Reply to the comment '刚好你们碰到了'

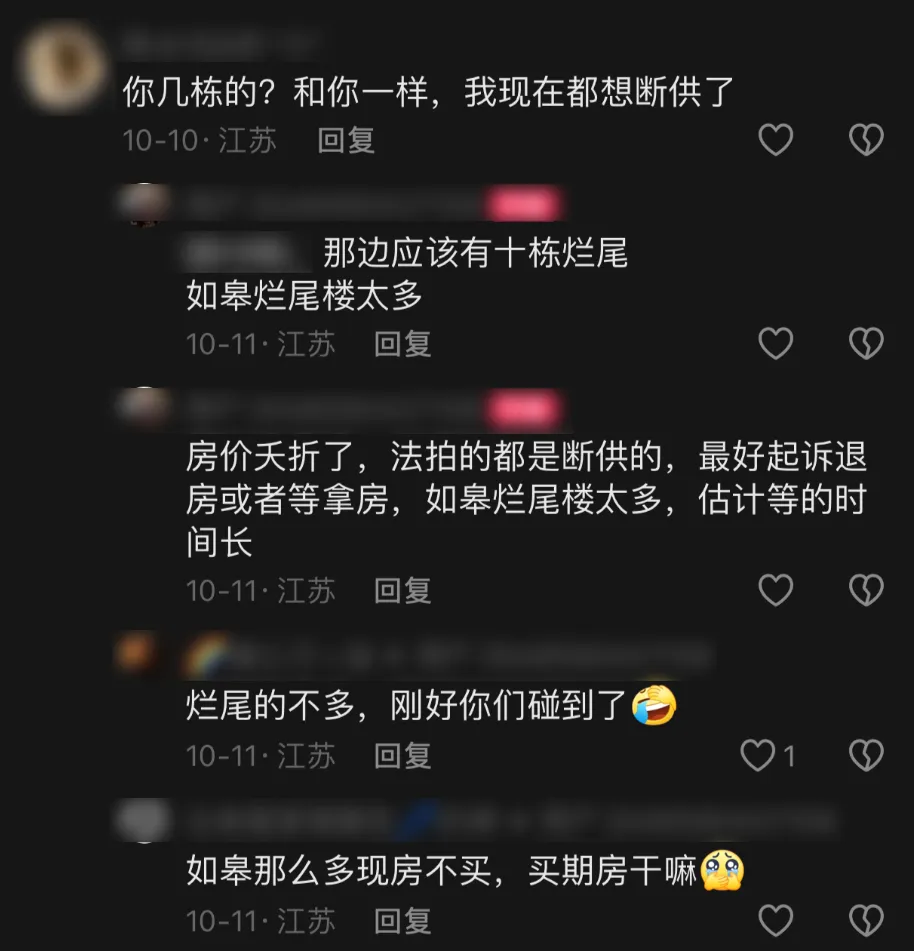pyautogui.click(x=402, y=756)
